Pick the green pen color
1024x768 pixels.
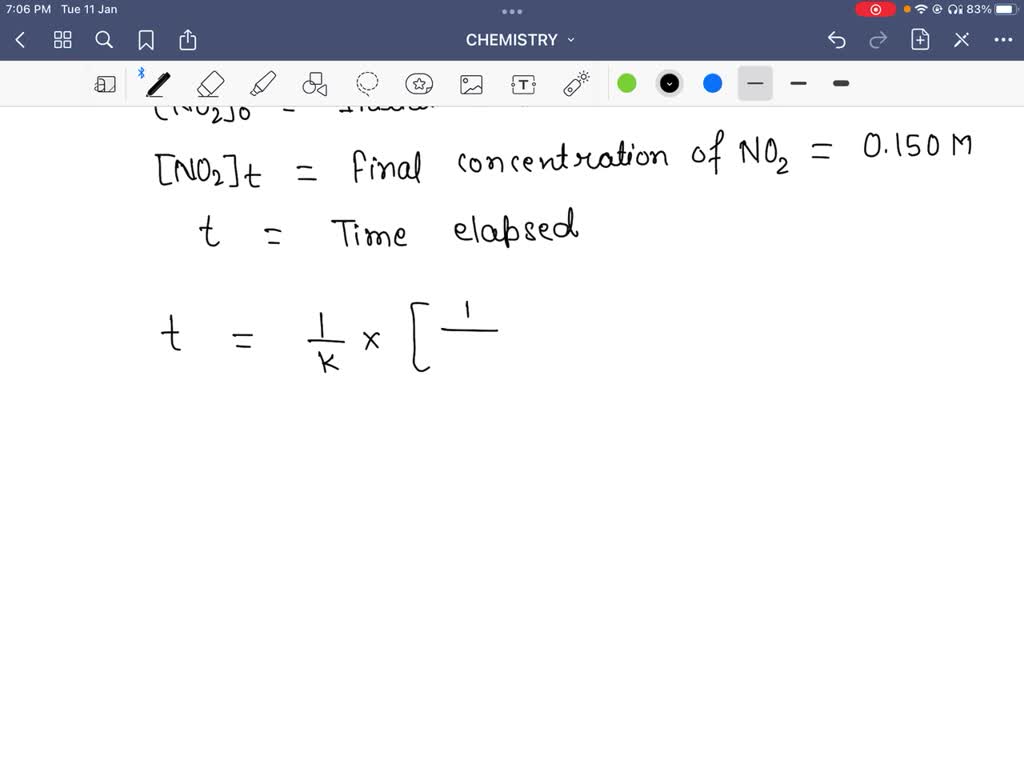coord(627,84)
